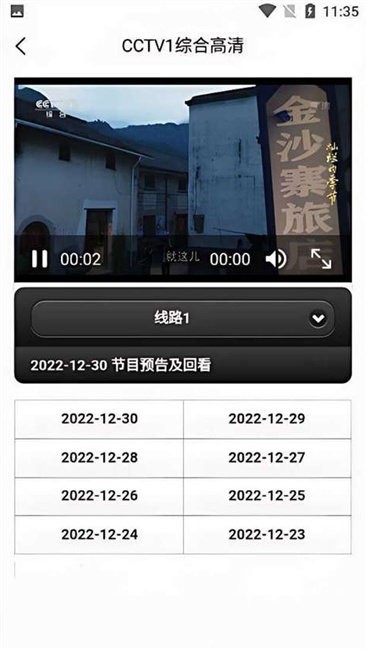Screen dimensions: 367x650
Task: Open replay for 2022-12-24
Action: pyautogui.click(x=99, y=535)
